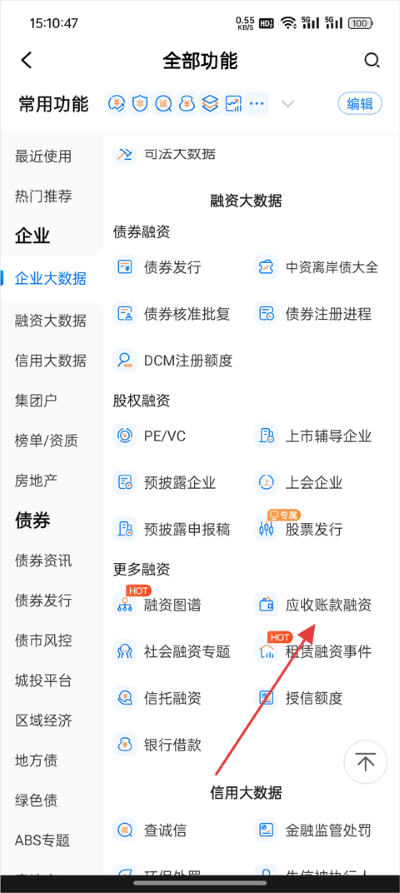Tap 编辑 to edit common functions
This screenshot has height=893, width=400.
point(360,104)
